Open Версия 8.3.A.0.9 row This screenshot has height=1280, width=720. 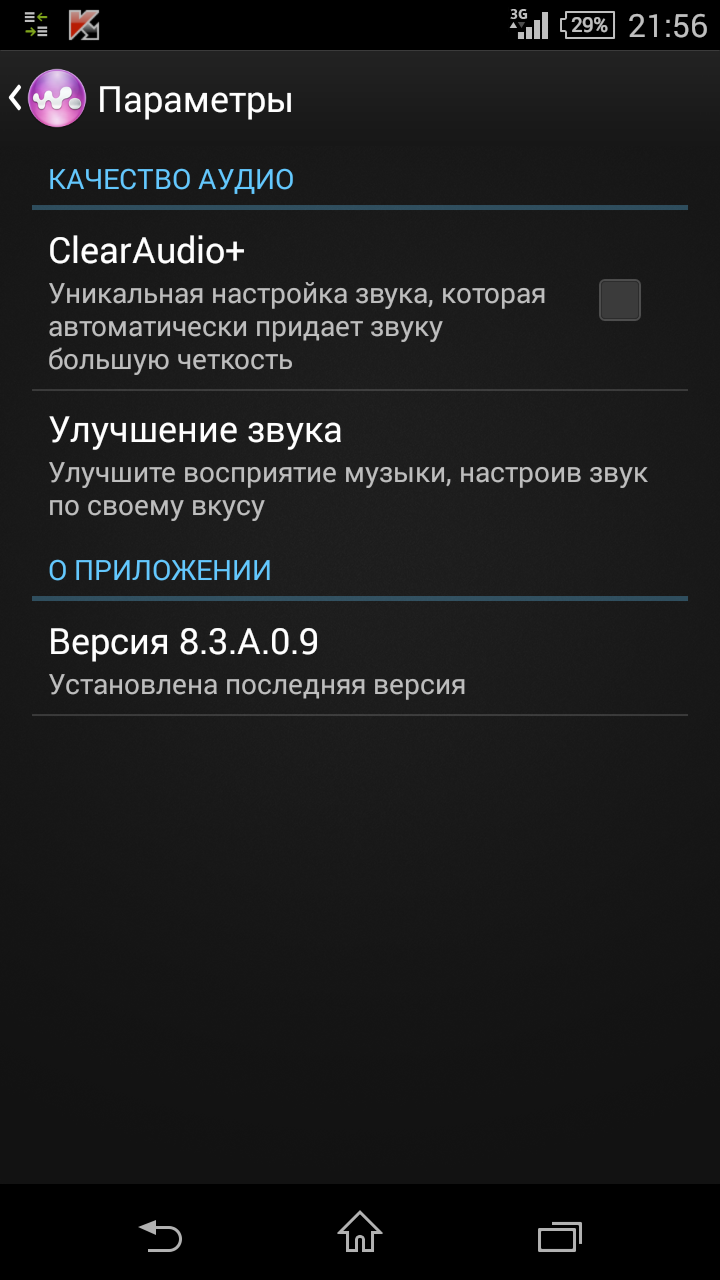pos(360,659)
